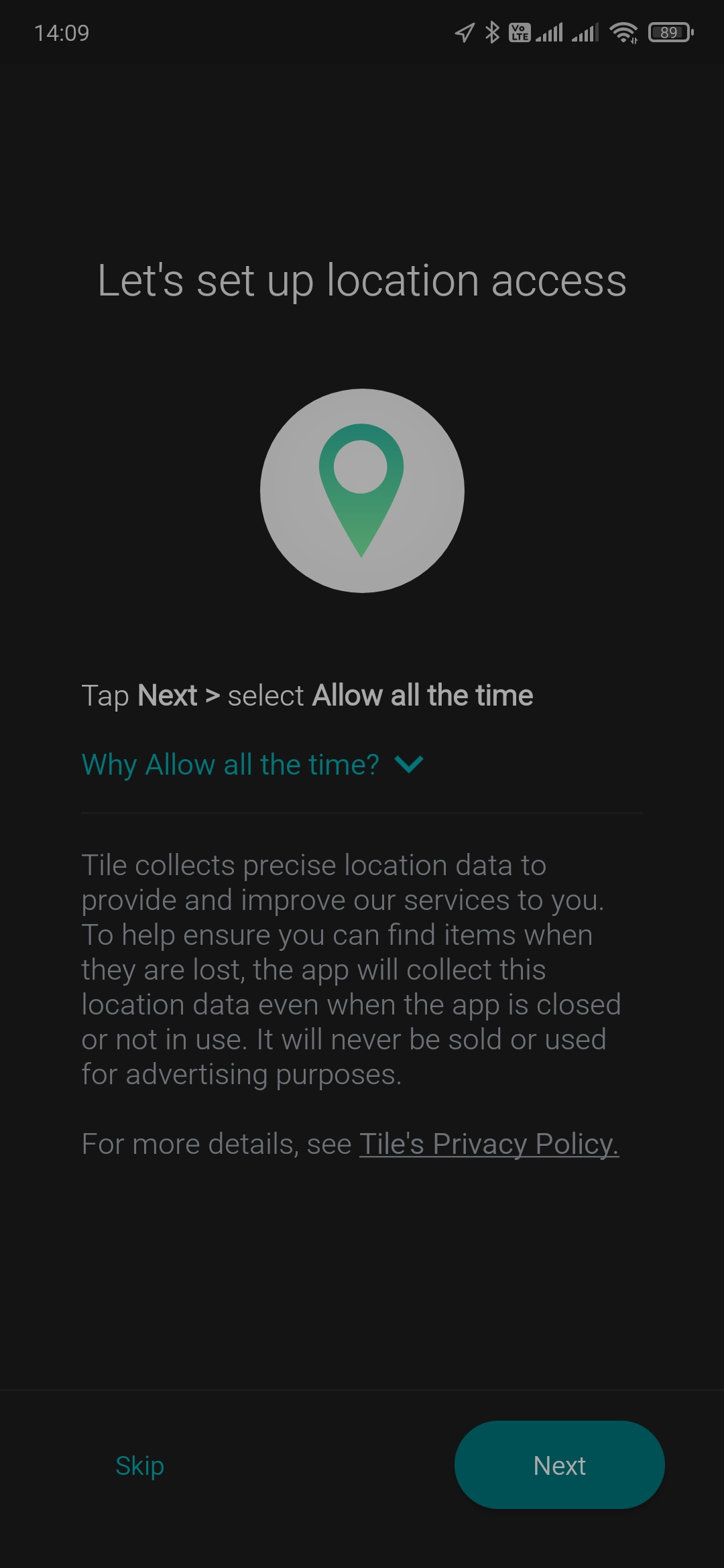This screenshot has height=1568, width=724.
Task: Skip the location access setup
Action: click(139, 1465)
